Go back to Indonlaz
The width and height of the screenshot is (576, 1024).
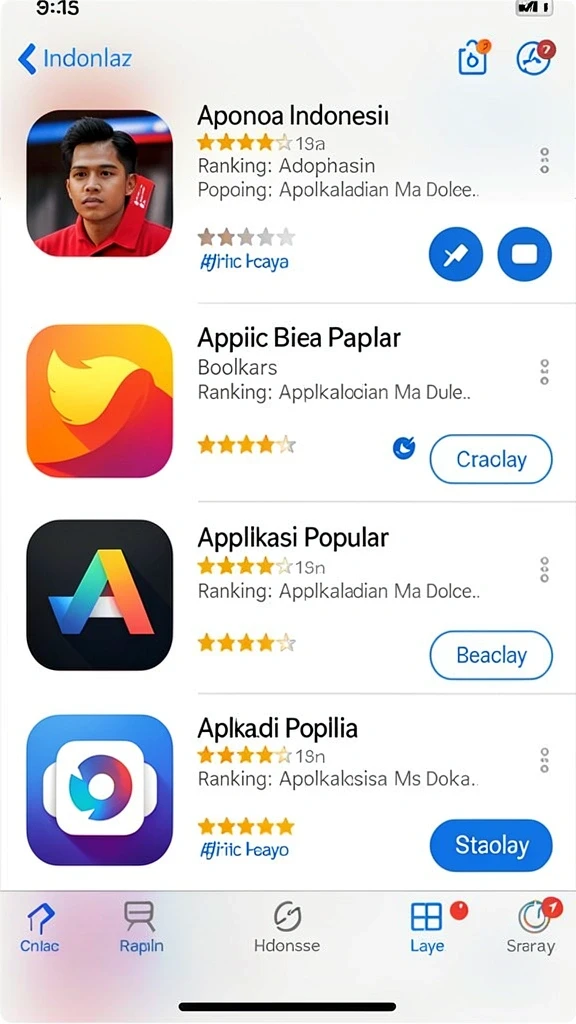pos(74,59)
